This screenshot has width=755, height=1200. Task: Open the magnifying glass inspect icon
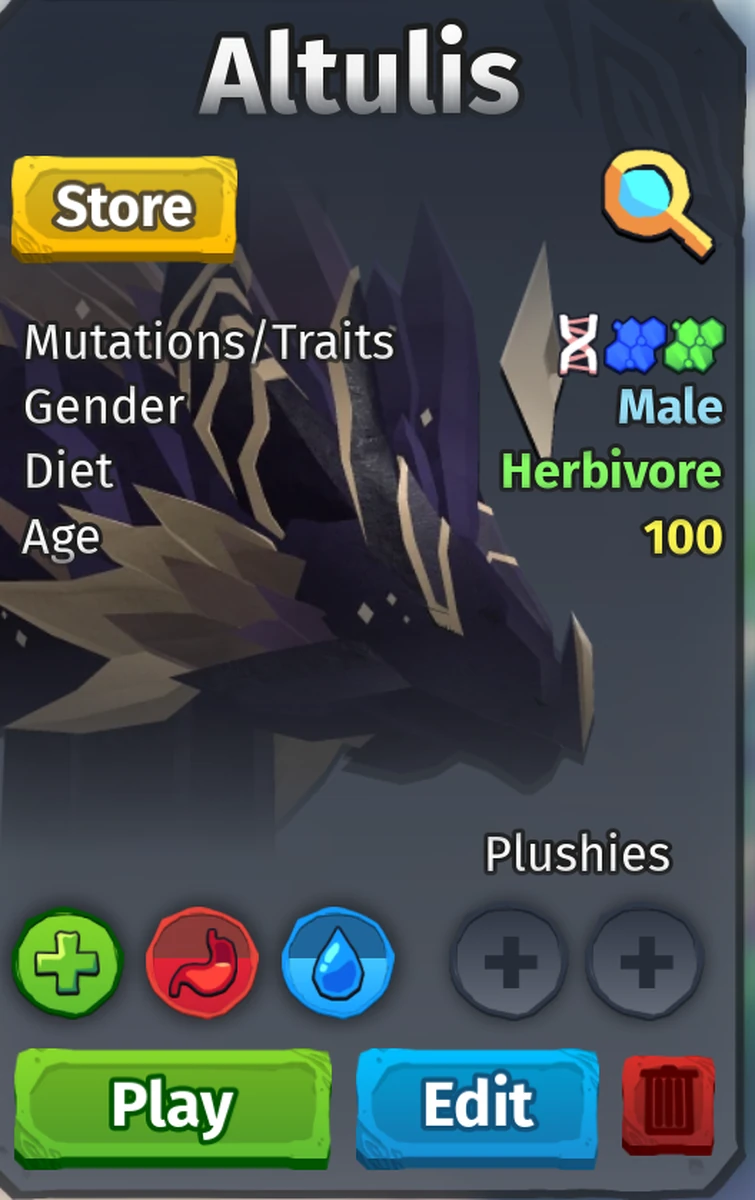[657, 208]
